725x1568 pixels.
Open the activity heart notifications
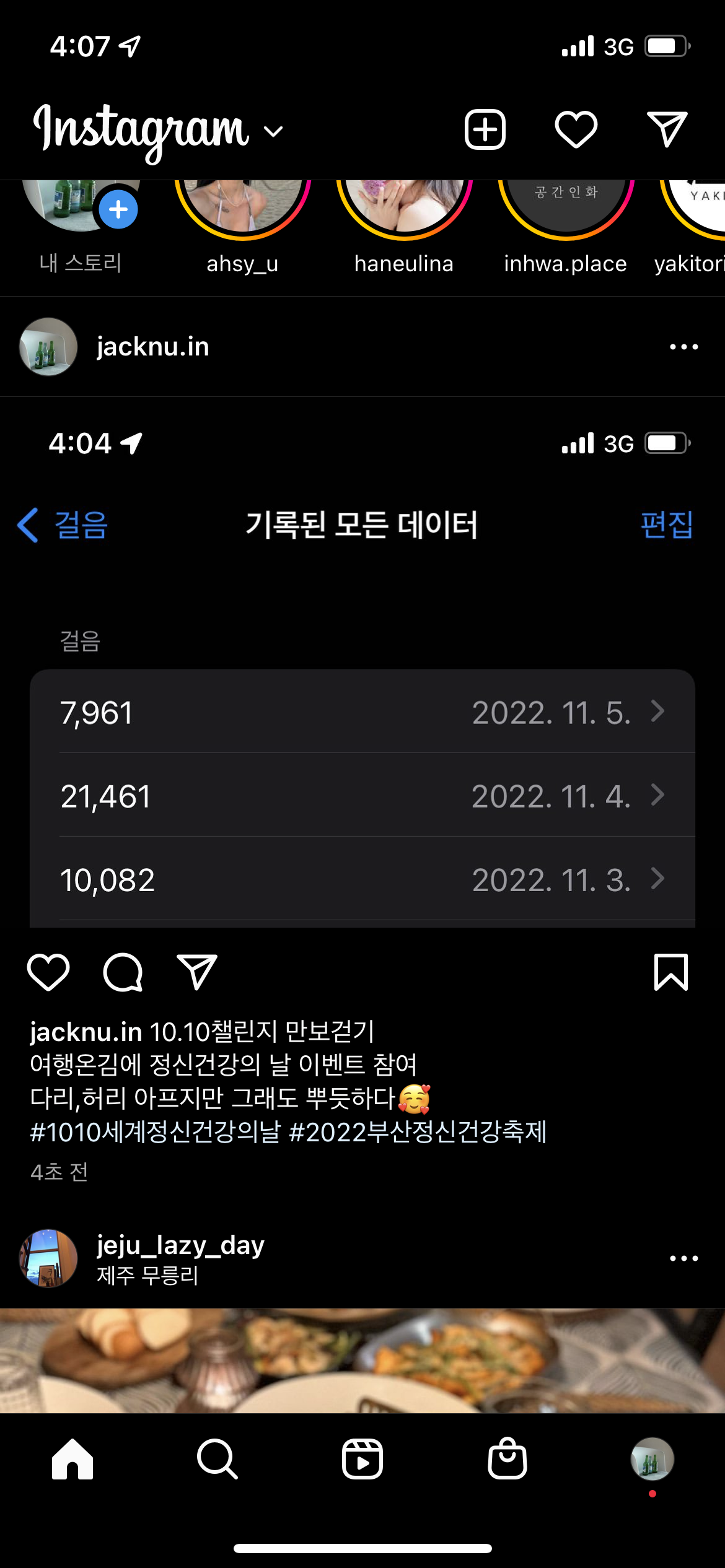tap(576, 130)
